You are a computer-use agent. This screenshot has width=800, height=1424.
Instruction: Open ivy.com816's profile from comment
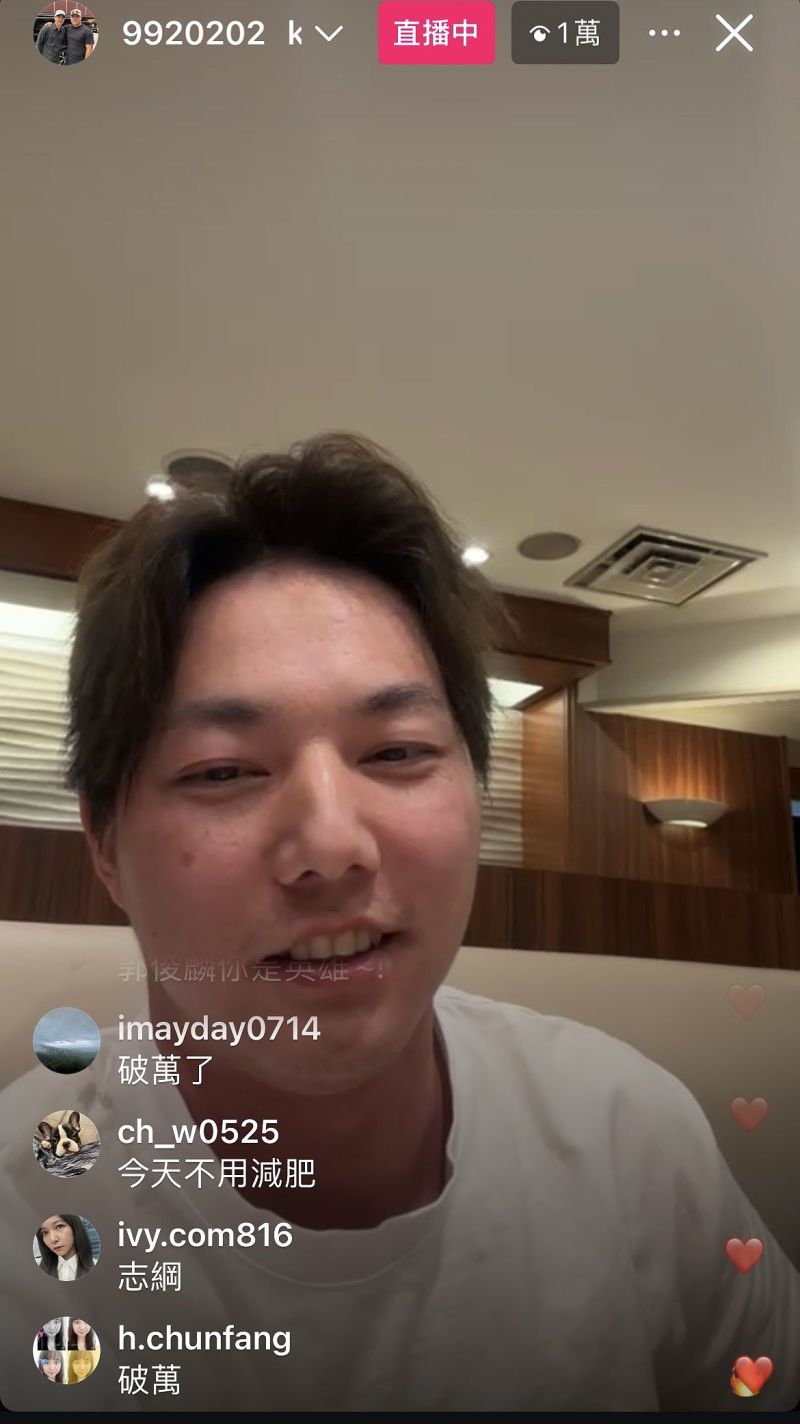point(66,1247)
